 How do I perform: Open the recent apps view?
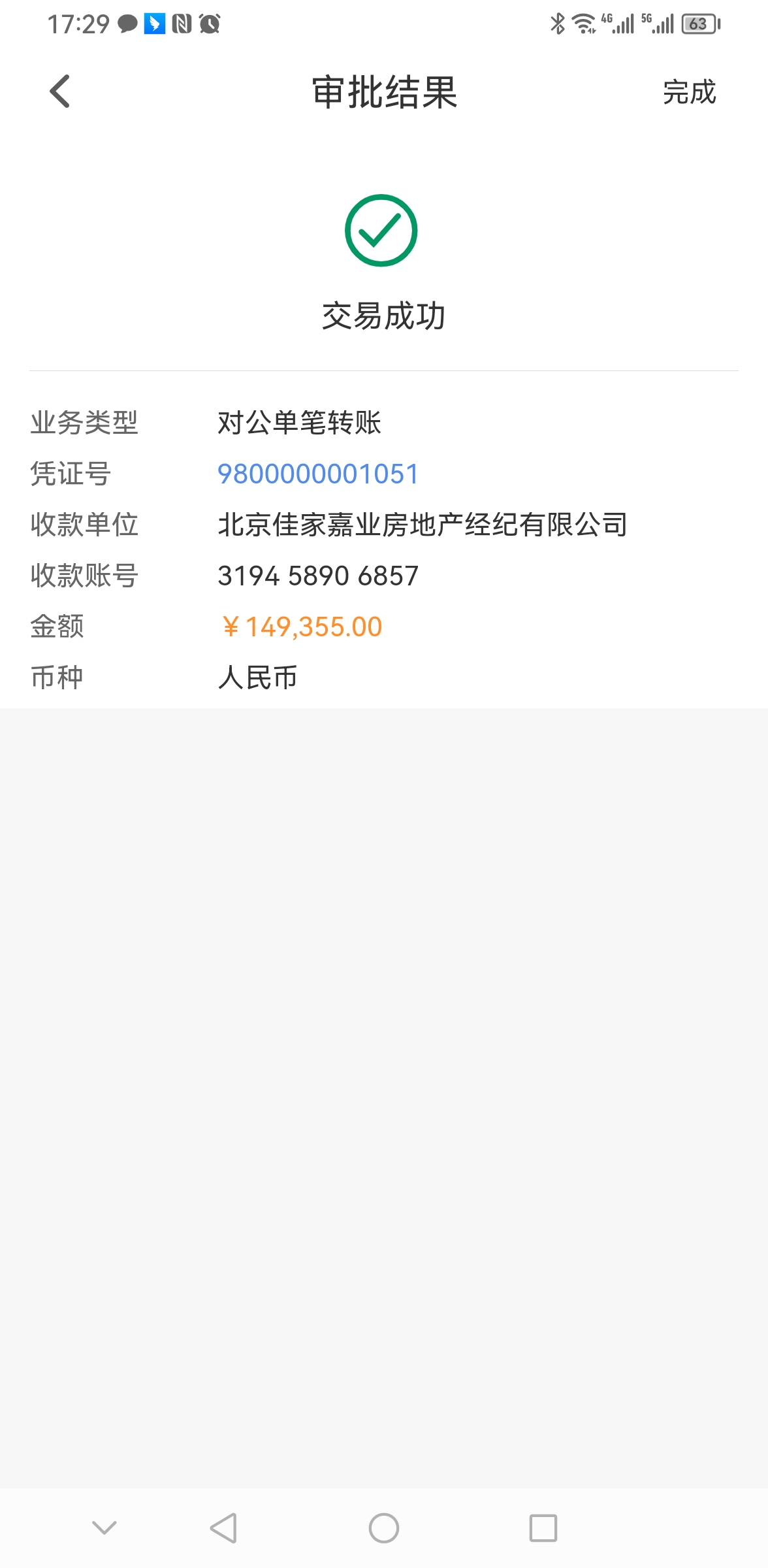coord(543,1528)
